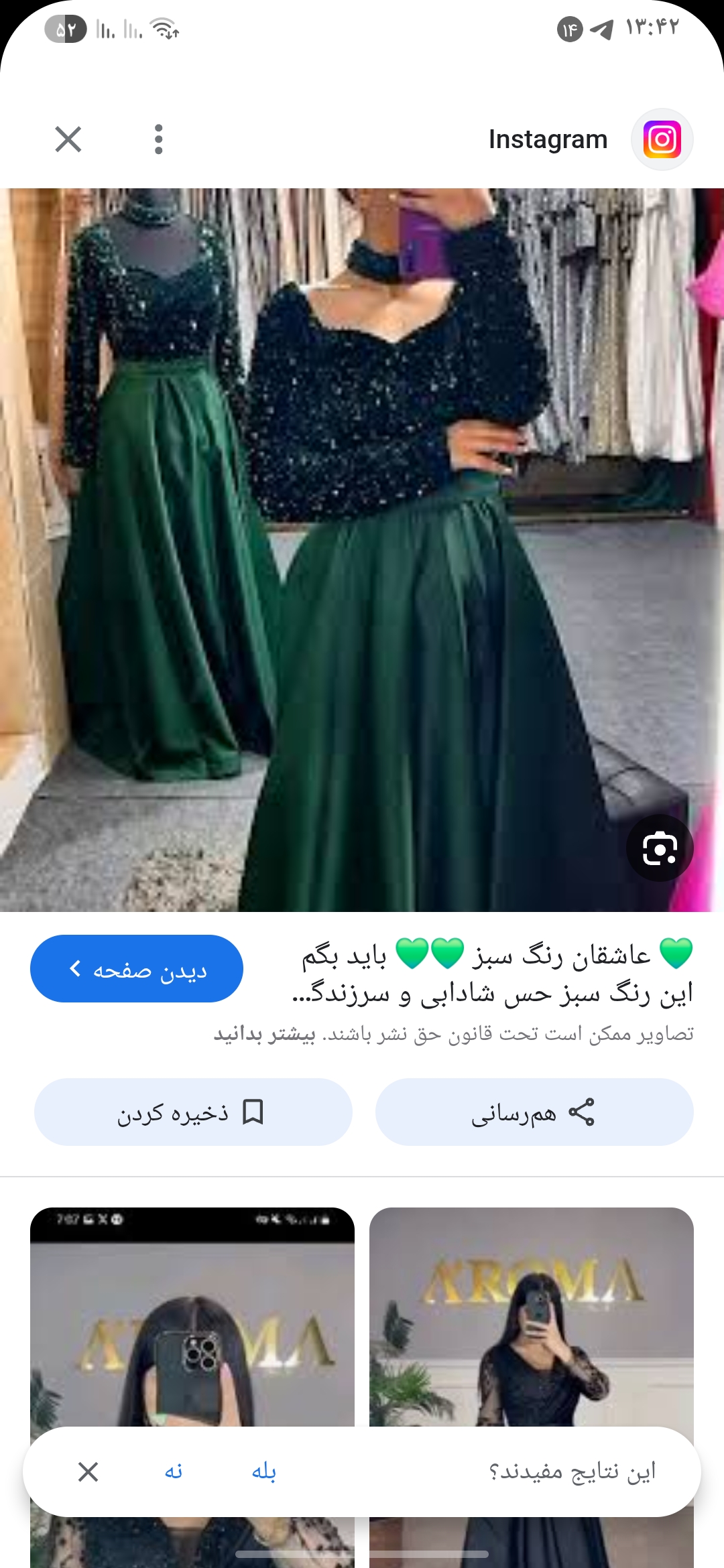Tap the دیدن صفحه button
This screenshot has height=1568, width=724.
coord(137,969)
